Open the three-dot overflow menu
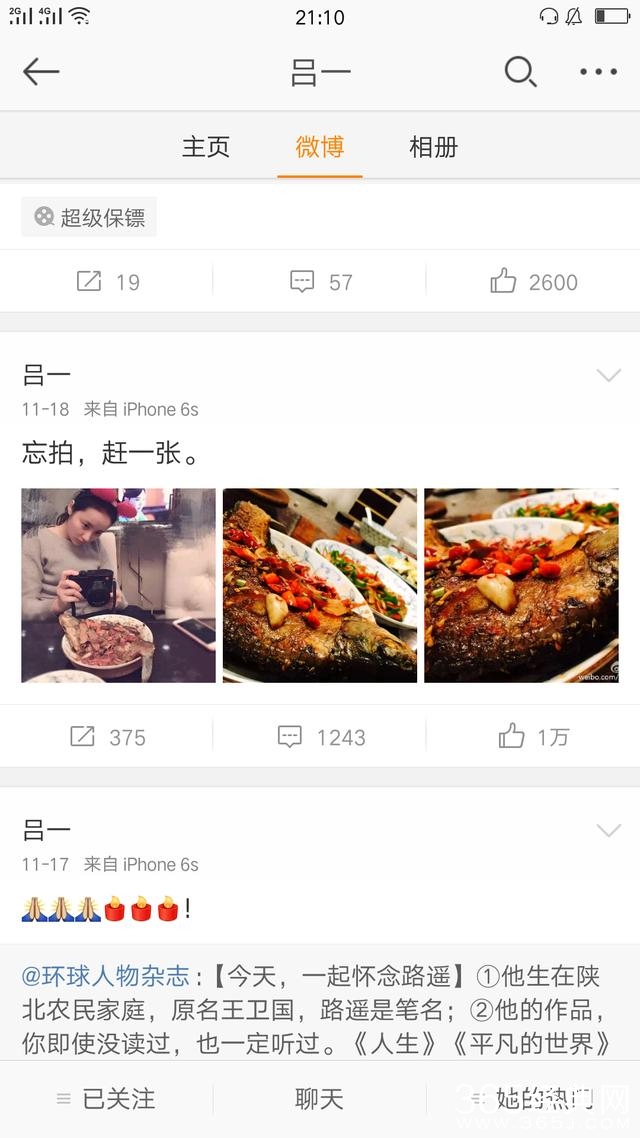 pyautogui.click(x=598, y=72)
